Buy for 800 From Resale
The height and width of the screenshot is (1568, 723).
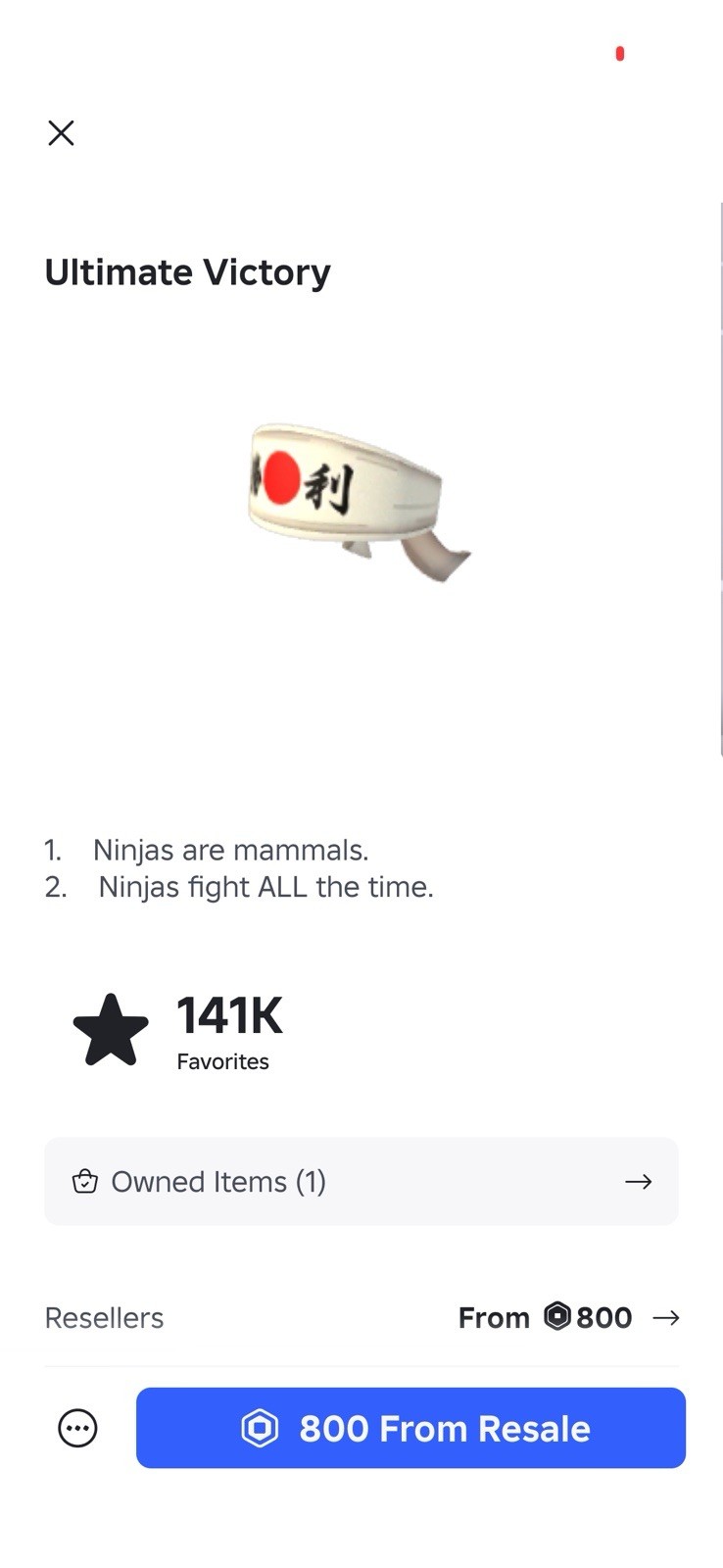pos(410,1428)
